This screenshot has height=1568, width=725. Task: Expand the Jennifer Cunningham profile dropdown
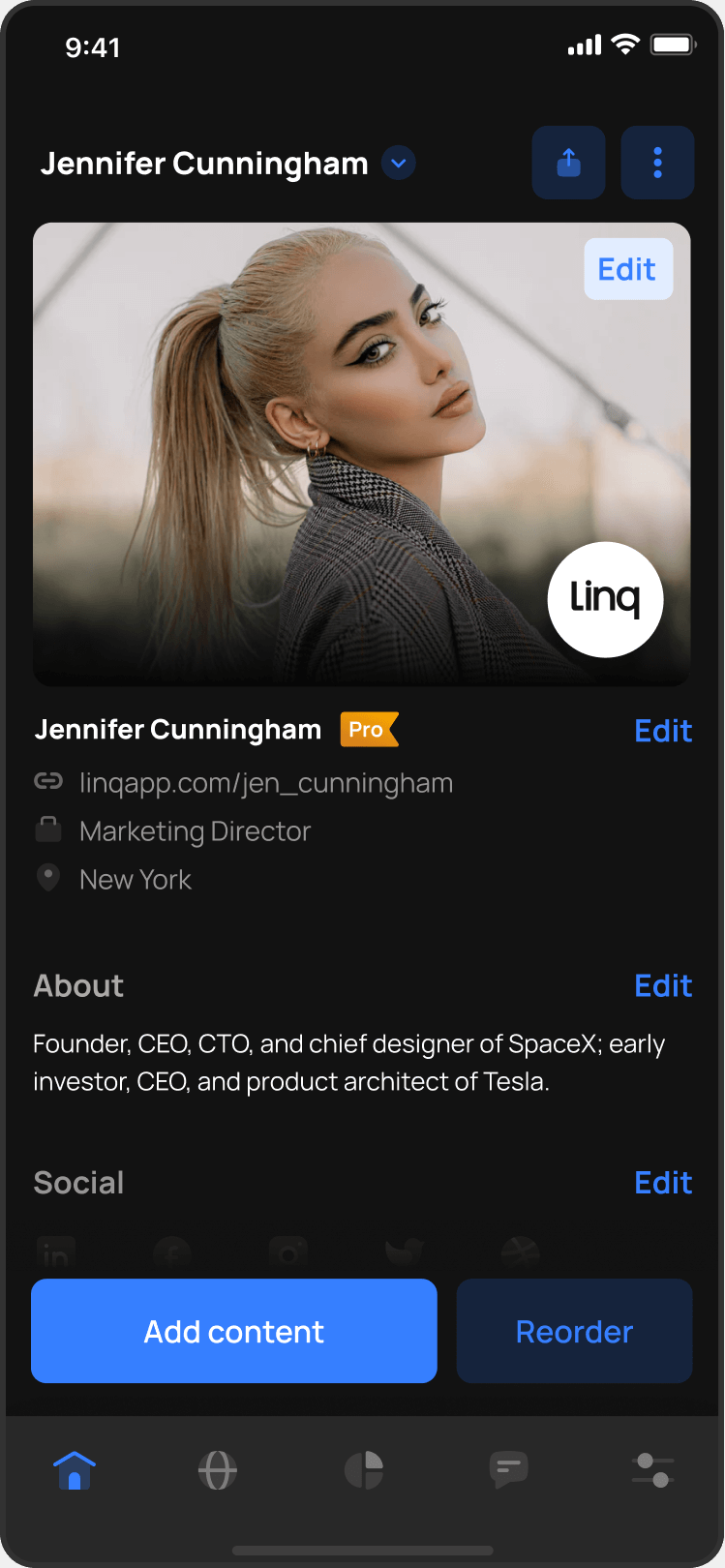pos(398,164)
